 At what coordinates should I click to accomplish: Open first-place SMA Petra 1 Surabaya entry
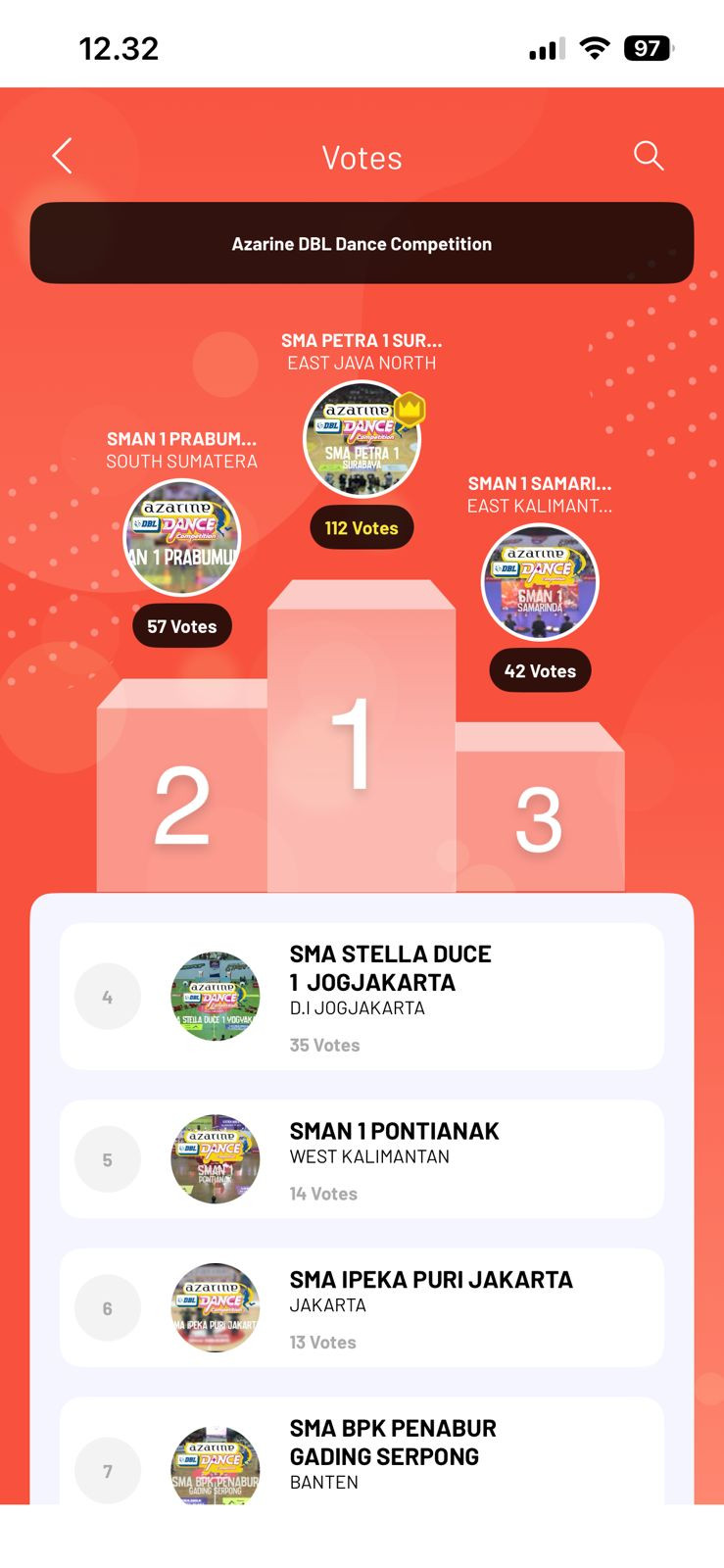pos(362,440)
